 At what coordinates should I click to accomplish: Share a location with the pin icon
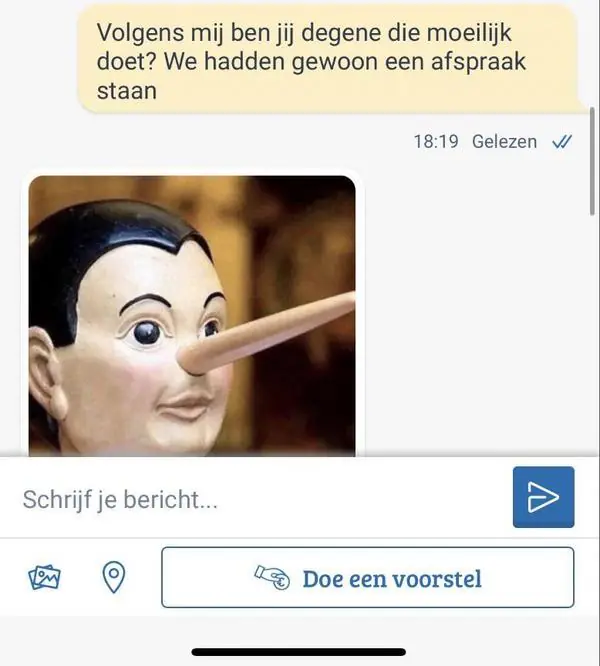click(114, 577)
